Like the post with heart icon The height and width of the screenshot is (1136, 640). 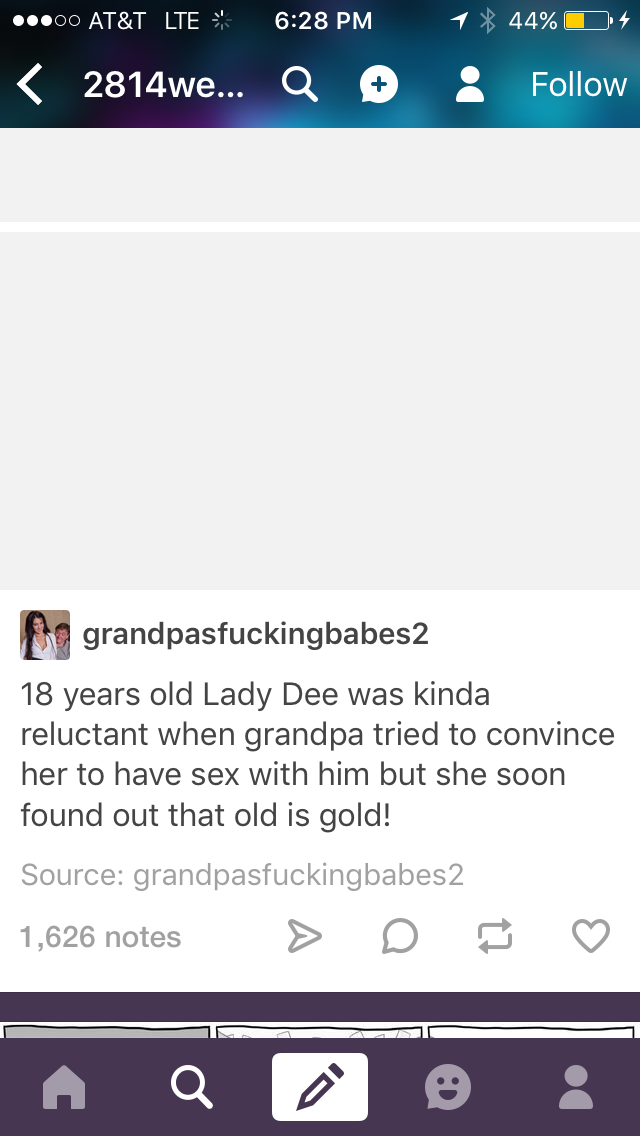591,936
